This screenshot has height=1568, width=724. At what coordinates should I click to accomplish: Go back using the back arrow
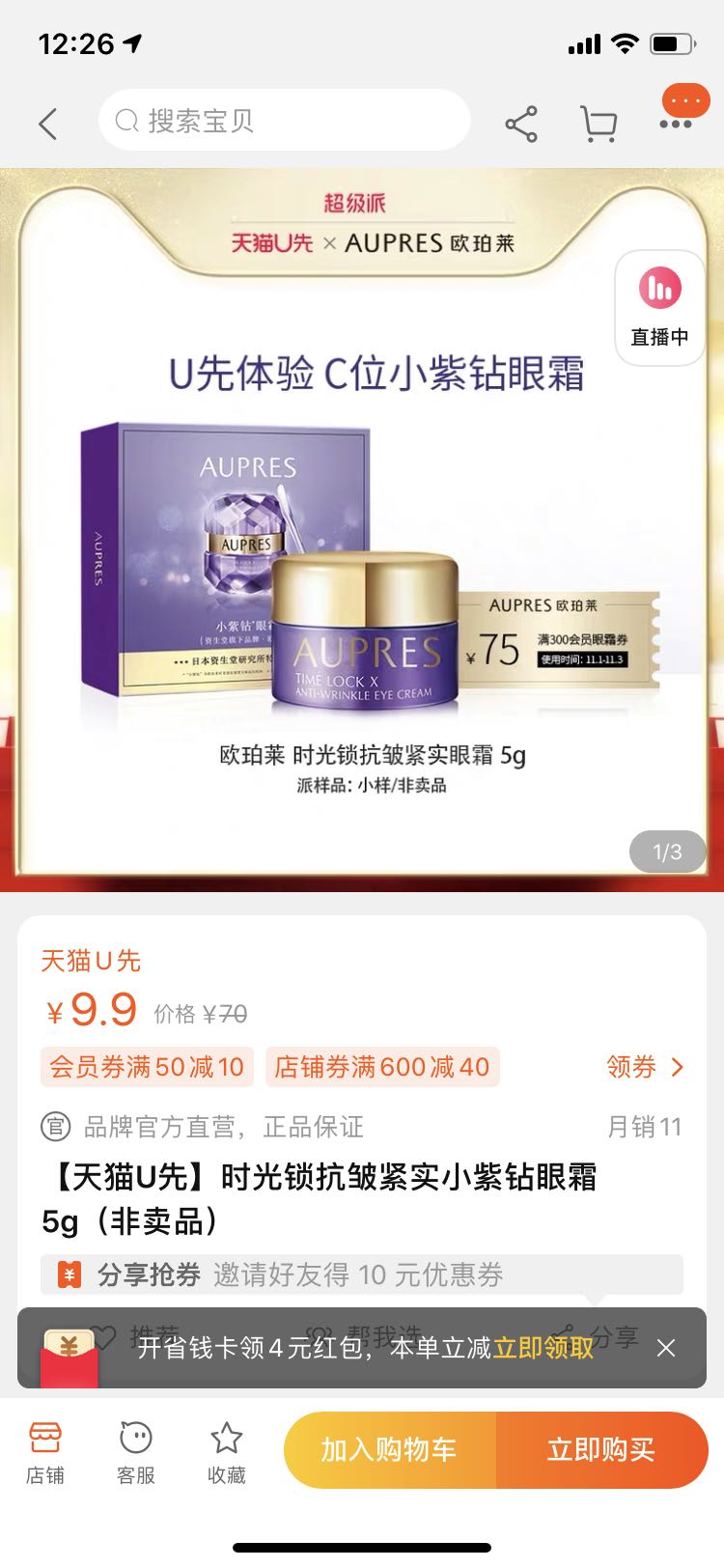(x=48, y=123)
